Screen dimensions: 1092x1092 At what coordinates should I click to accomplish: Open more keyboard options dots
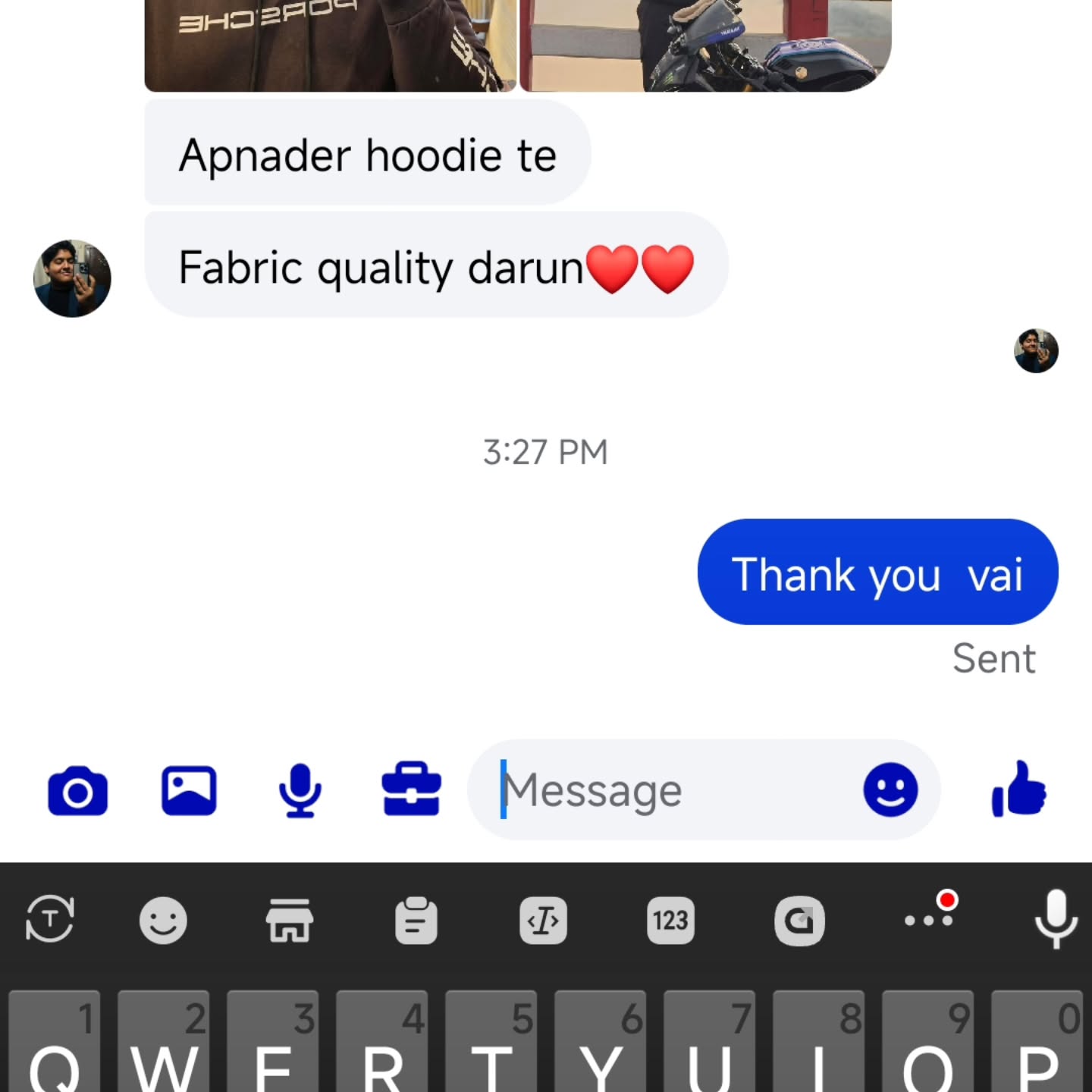[x=929, y=919]
